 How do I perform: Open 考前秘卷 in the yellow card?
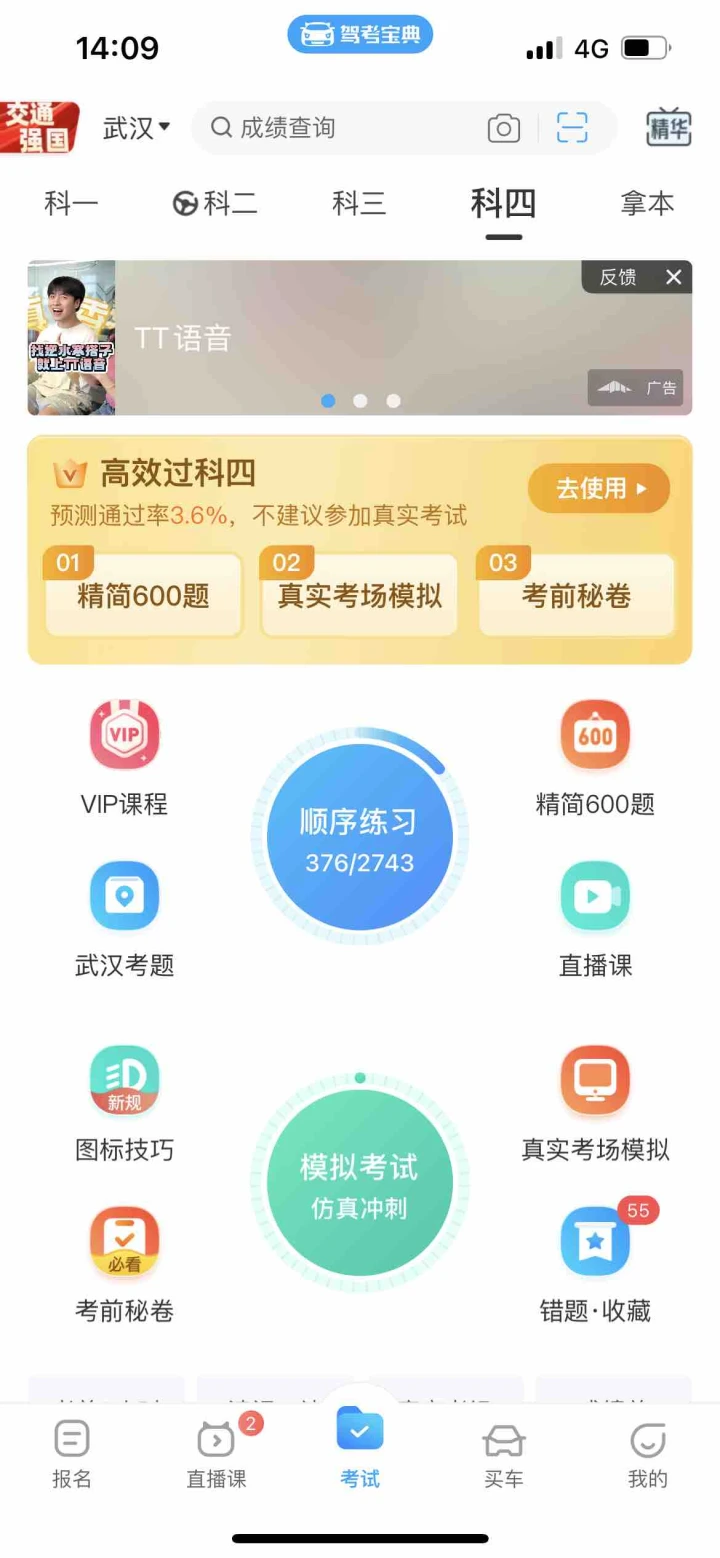point(576,596)
